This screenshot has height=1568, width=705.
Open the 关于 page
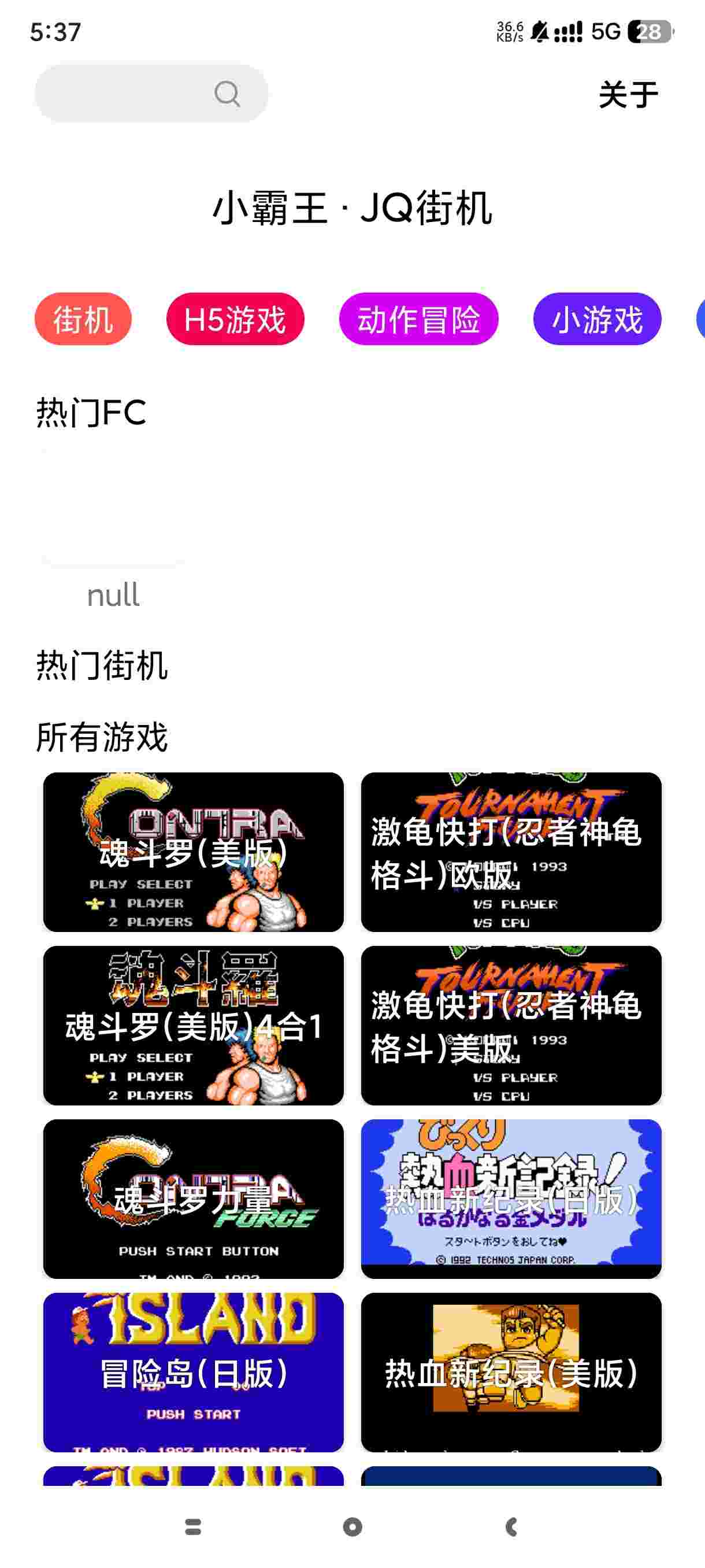click(628, 93)
